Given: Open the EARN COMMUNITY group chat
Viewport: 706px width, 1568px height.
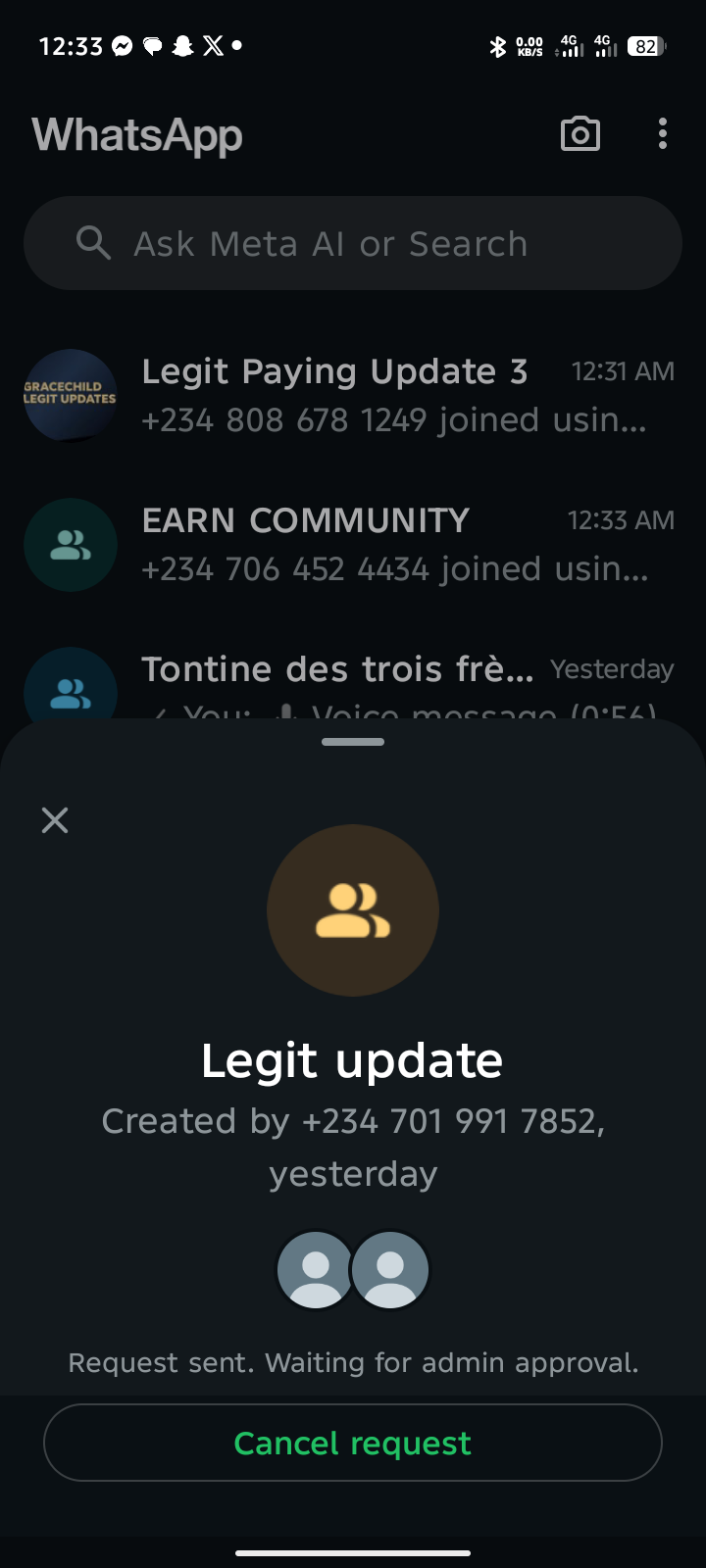Looking at the screenshot, I should click(x=392, y=545).
